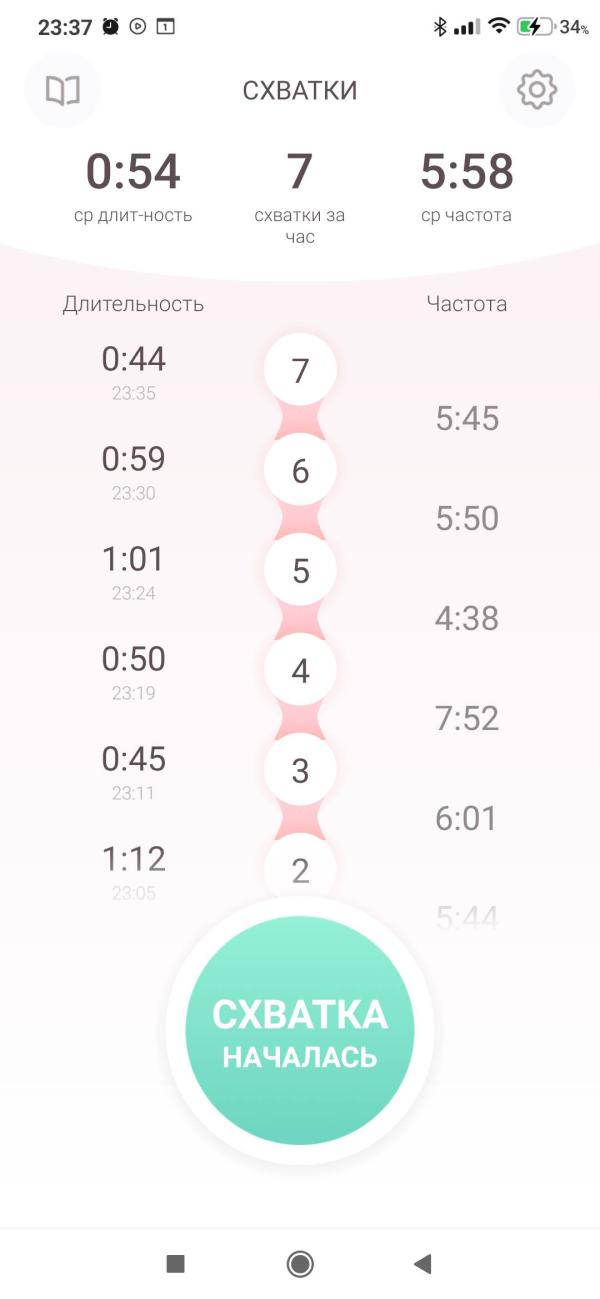600x1299 pixels.
Task: Go to the home screen
Action: click(x=300, y=1264)
